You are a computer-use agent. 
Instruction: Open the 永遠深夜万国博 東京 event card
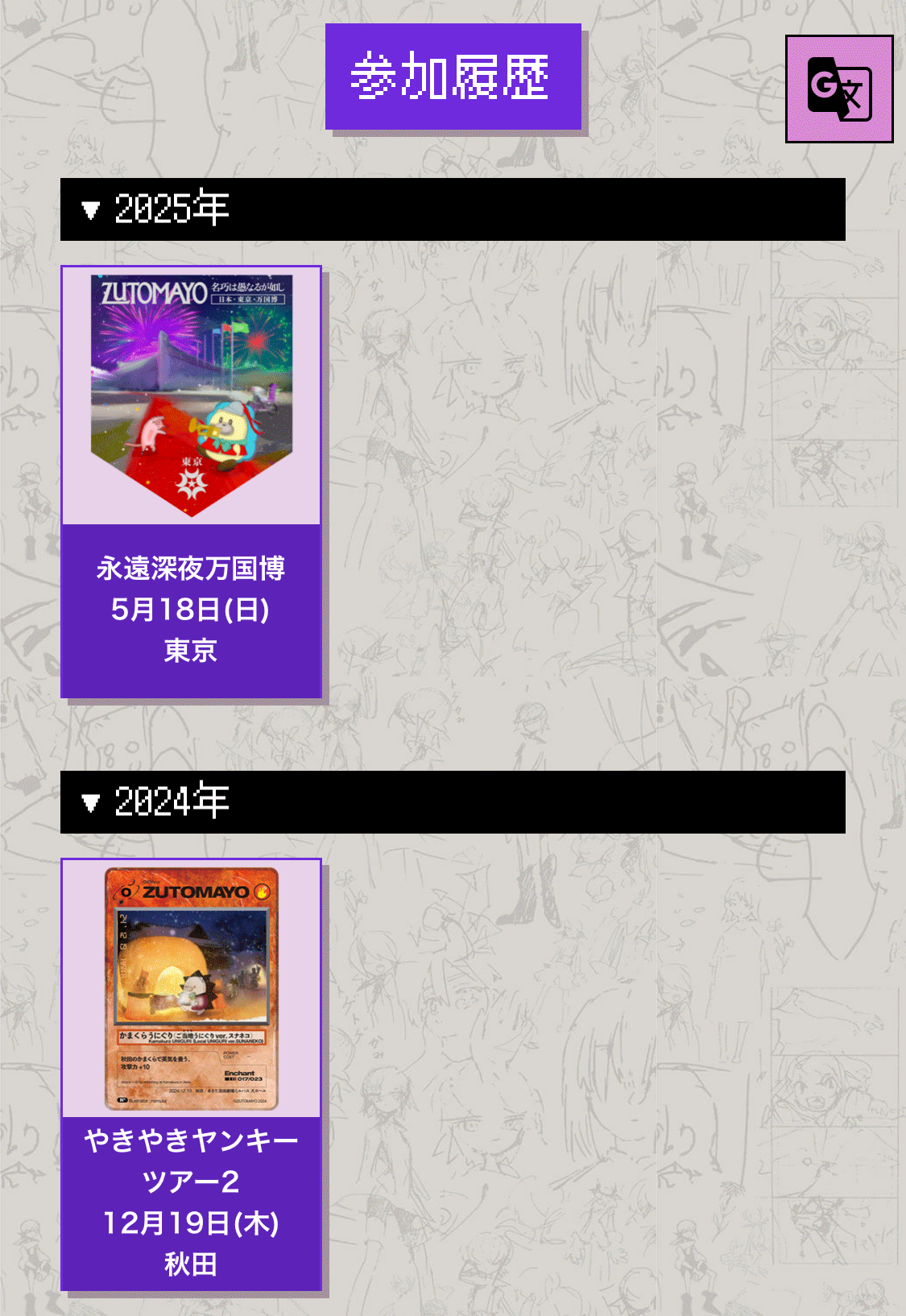191,482
